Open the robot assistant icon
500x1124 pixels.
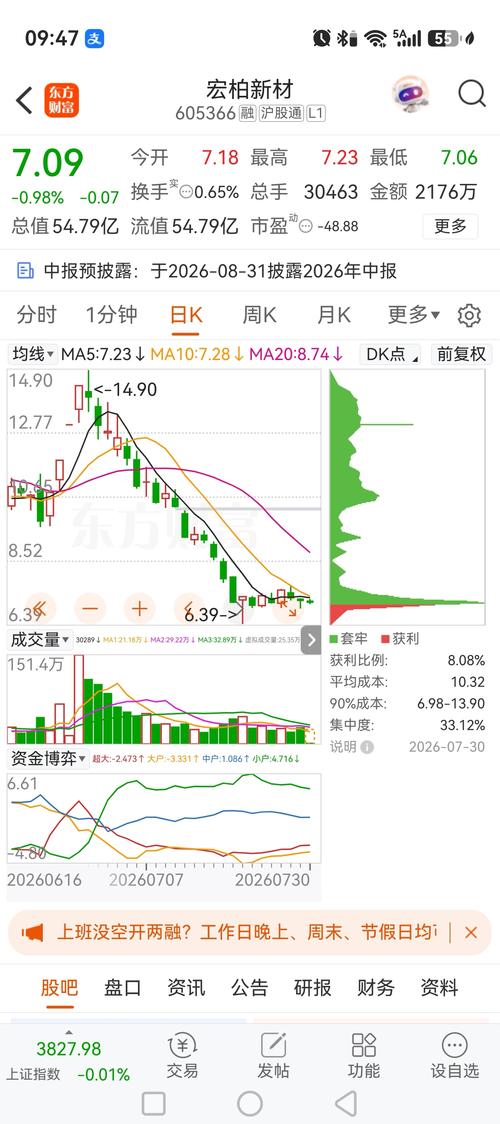pyautogui.click(x=410, y=94)
